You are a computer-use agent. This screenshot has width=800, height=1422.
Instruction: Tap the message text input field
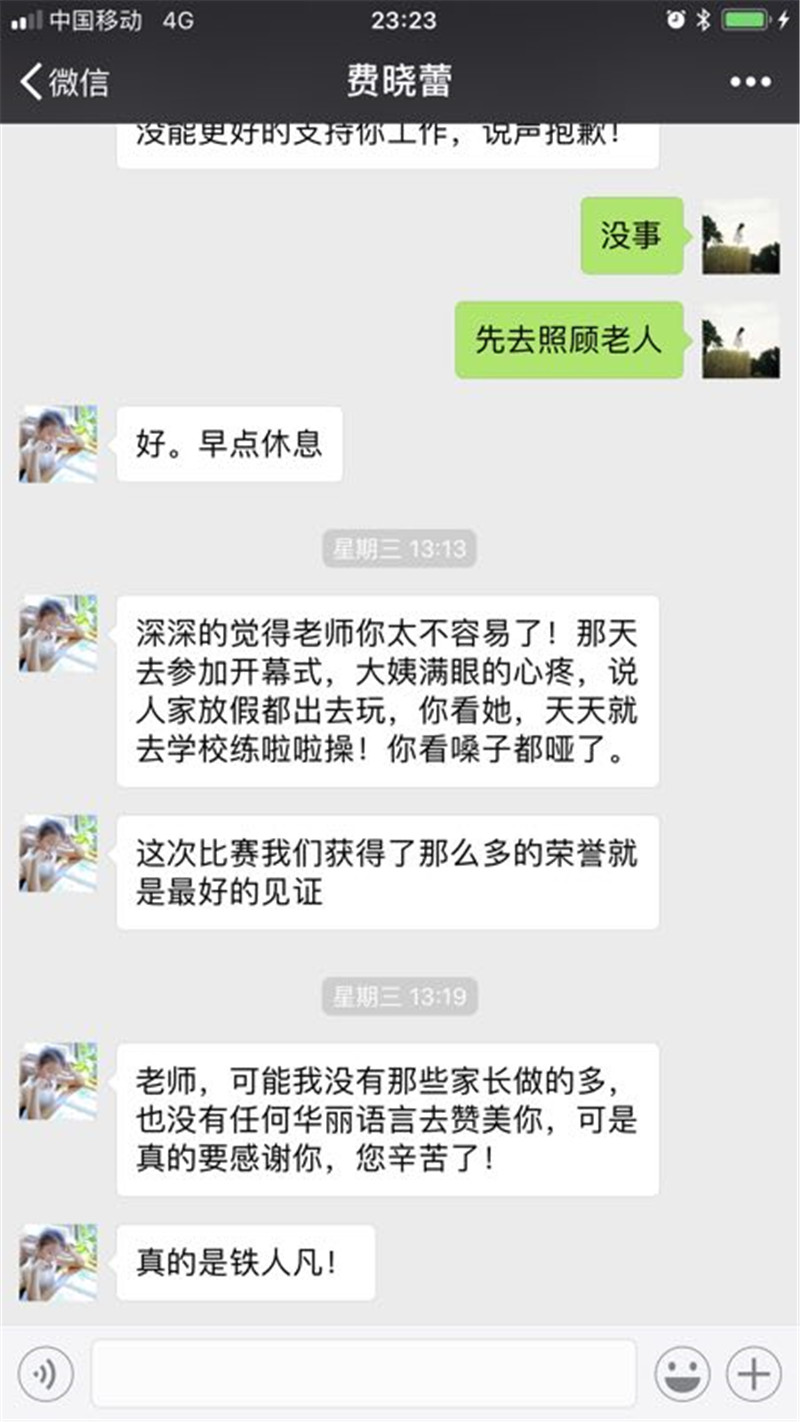click(364, 1374)
